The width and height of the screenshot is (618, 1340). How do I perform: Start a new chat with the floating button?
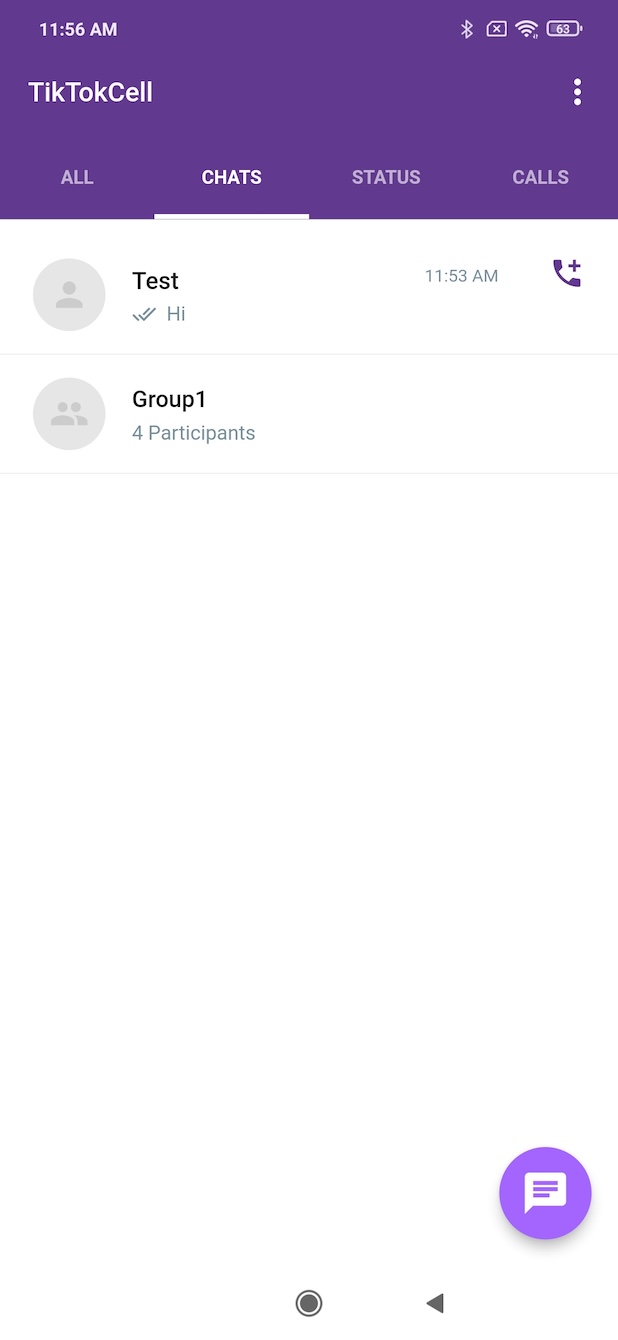click(x=545, y=1193)
